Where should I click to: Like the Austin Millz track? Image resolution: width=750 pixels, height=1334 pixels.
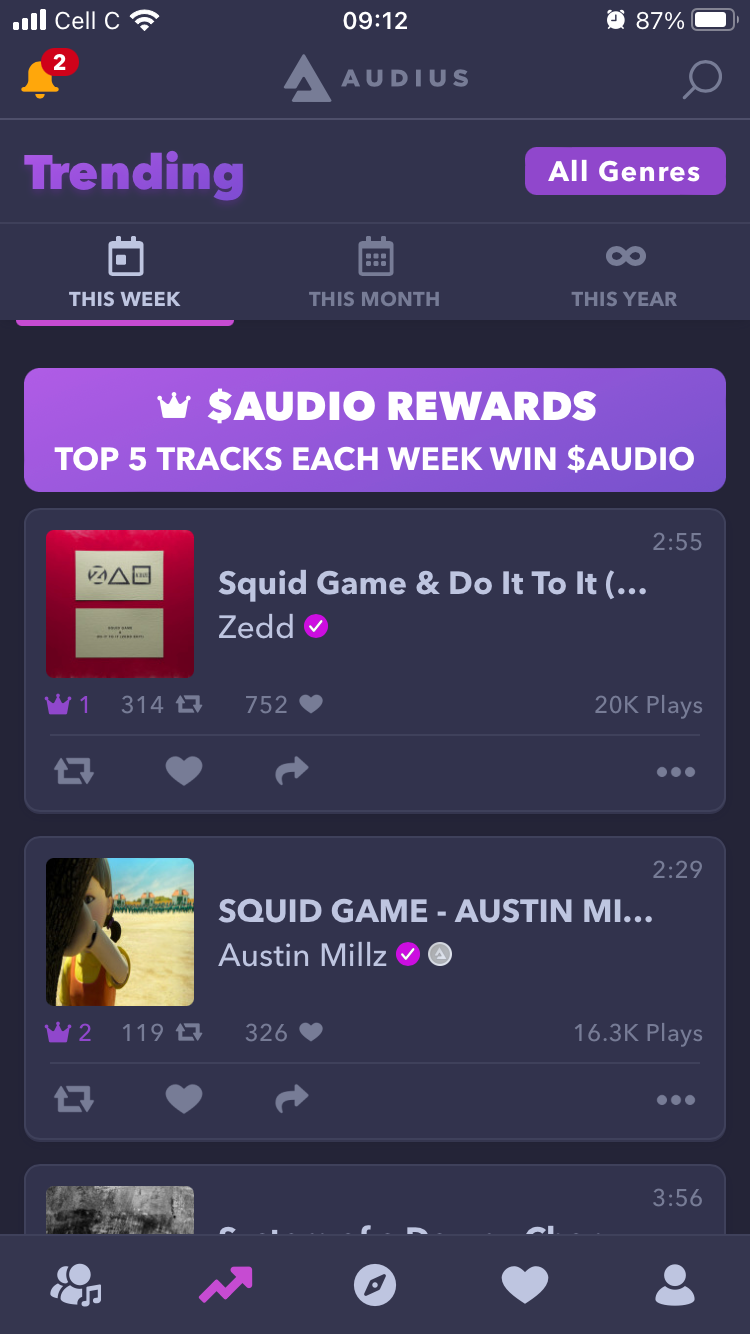coord(184,1100)
